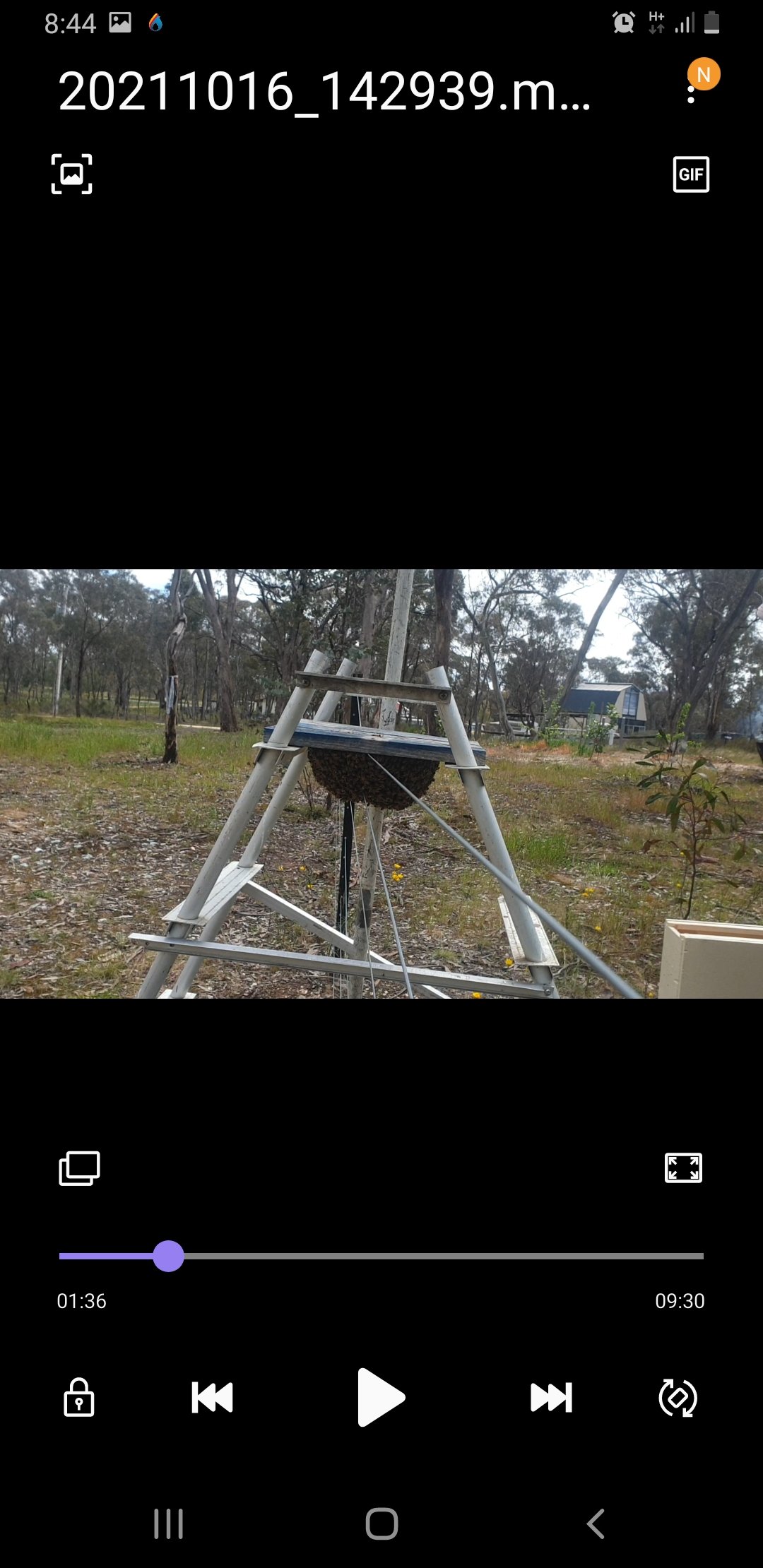
Task: Skip back to the previous video
Action: [212, 1397]
